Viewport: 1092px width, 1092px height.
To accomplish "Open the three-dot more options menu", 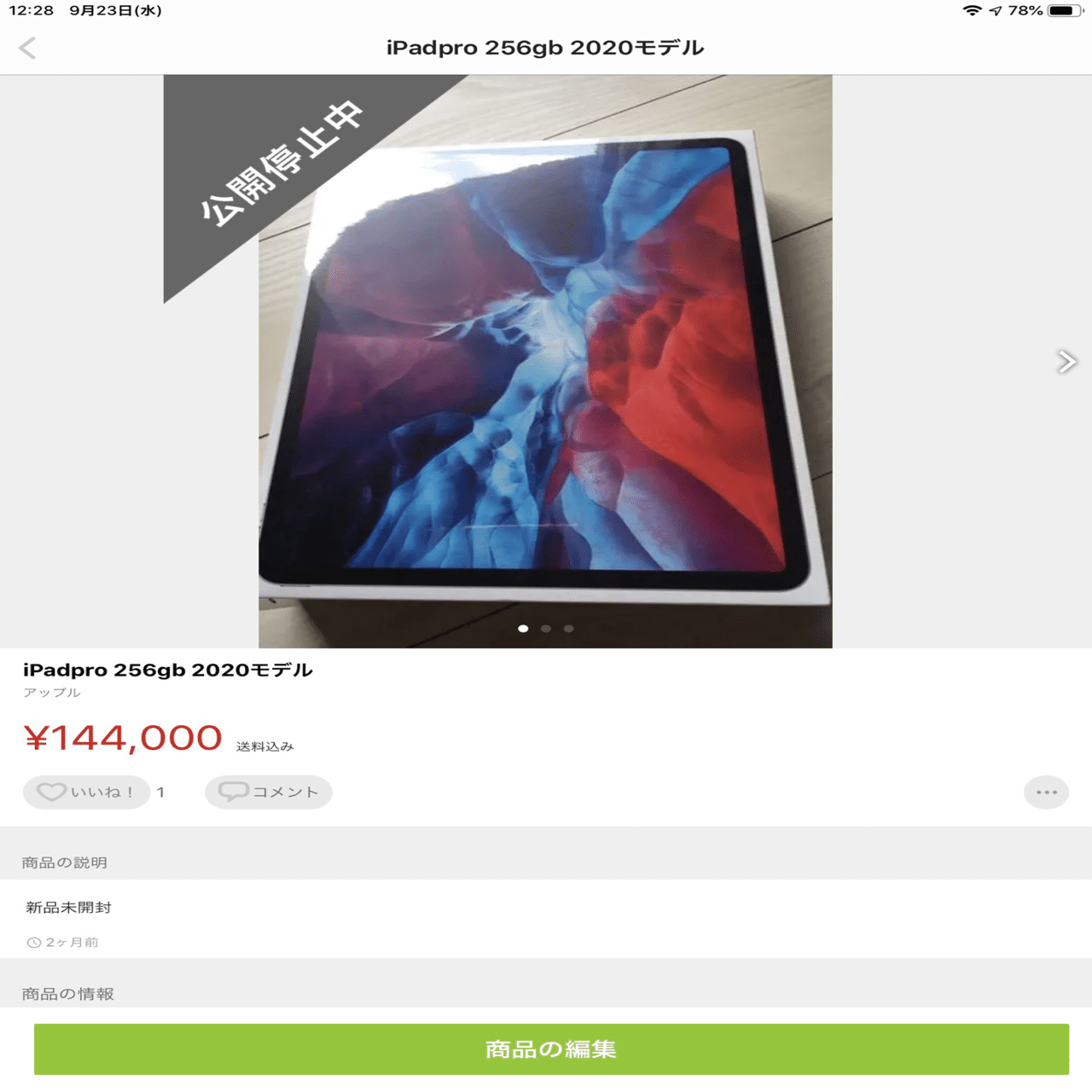I will coord(1046,793).
